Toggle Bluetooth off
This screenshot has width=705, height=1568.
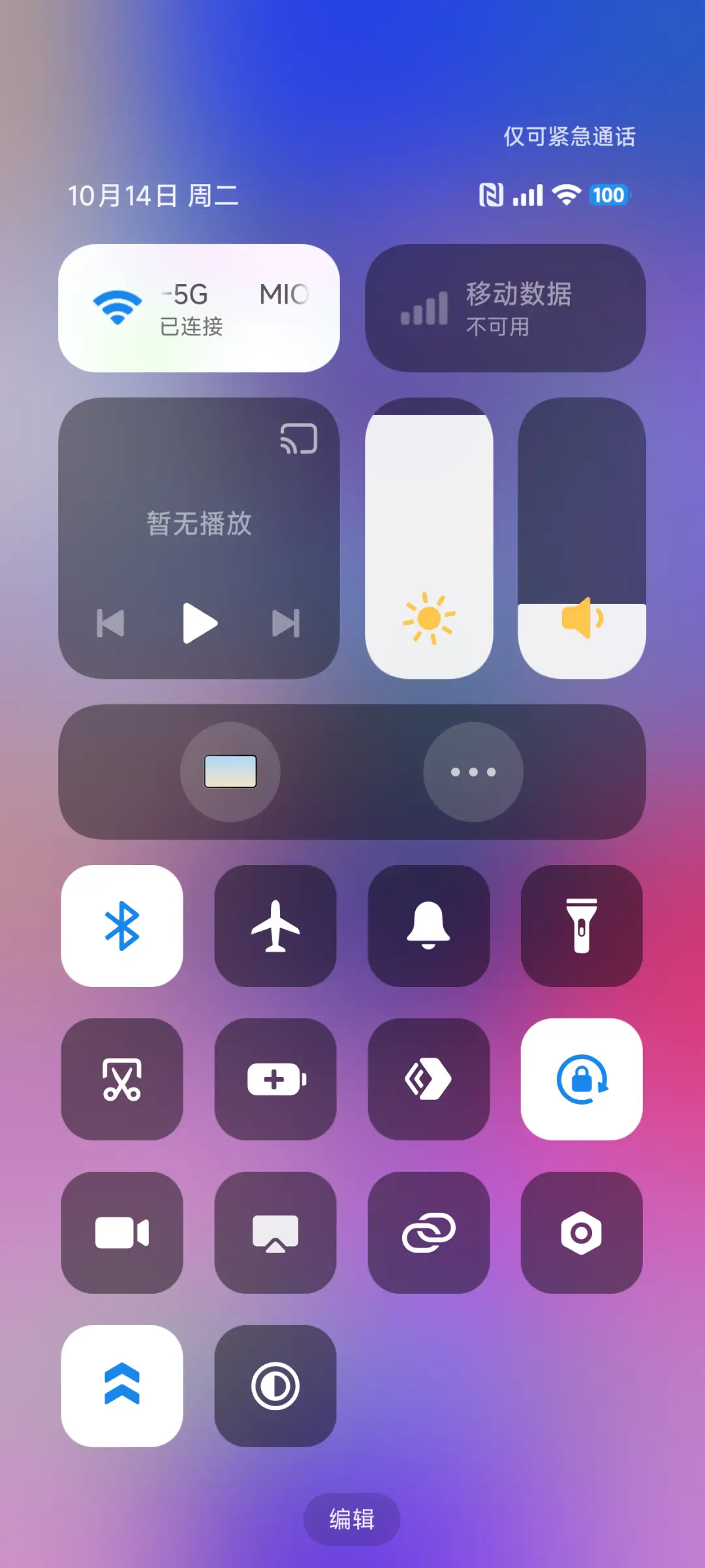coord(122,926)
